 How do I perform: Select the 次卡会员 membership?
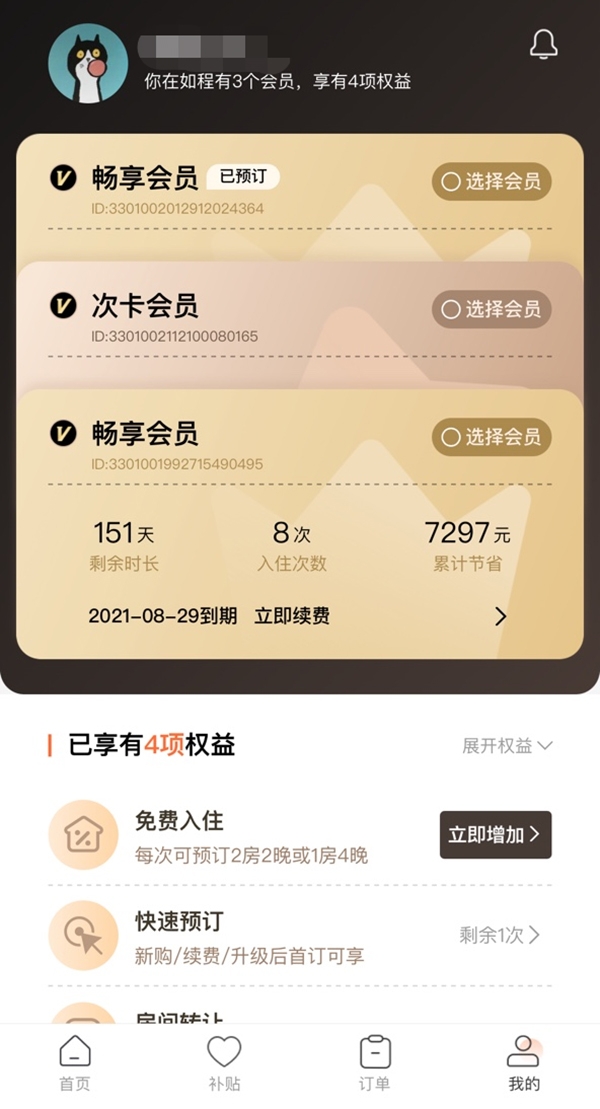pos(491,309)
